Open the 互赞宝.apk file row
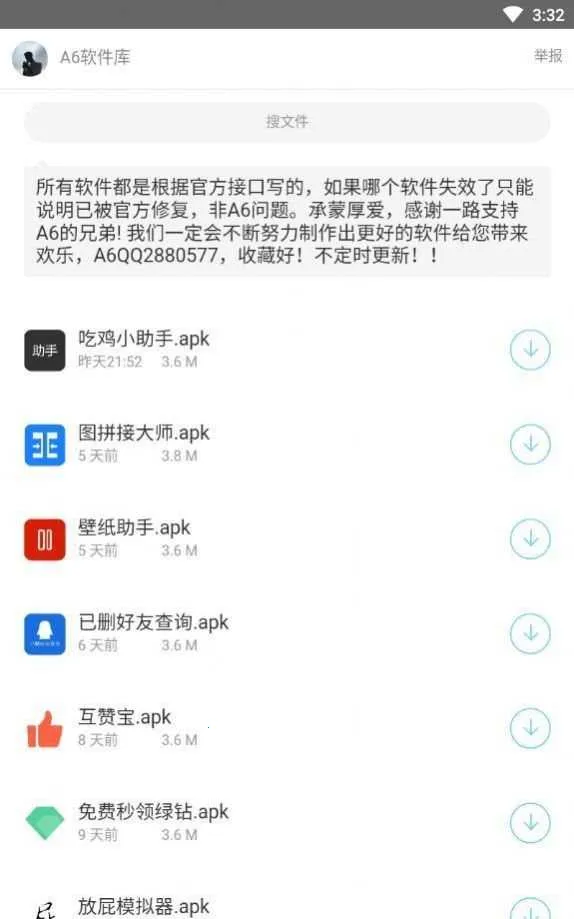 pos(287,729)
